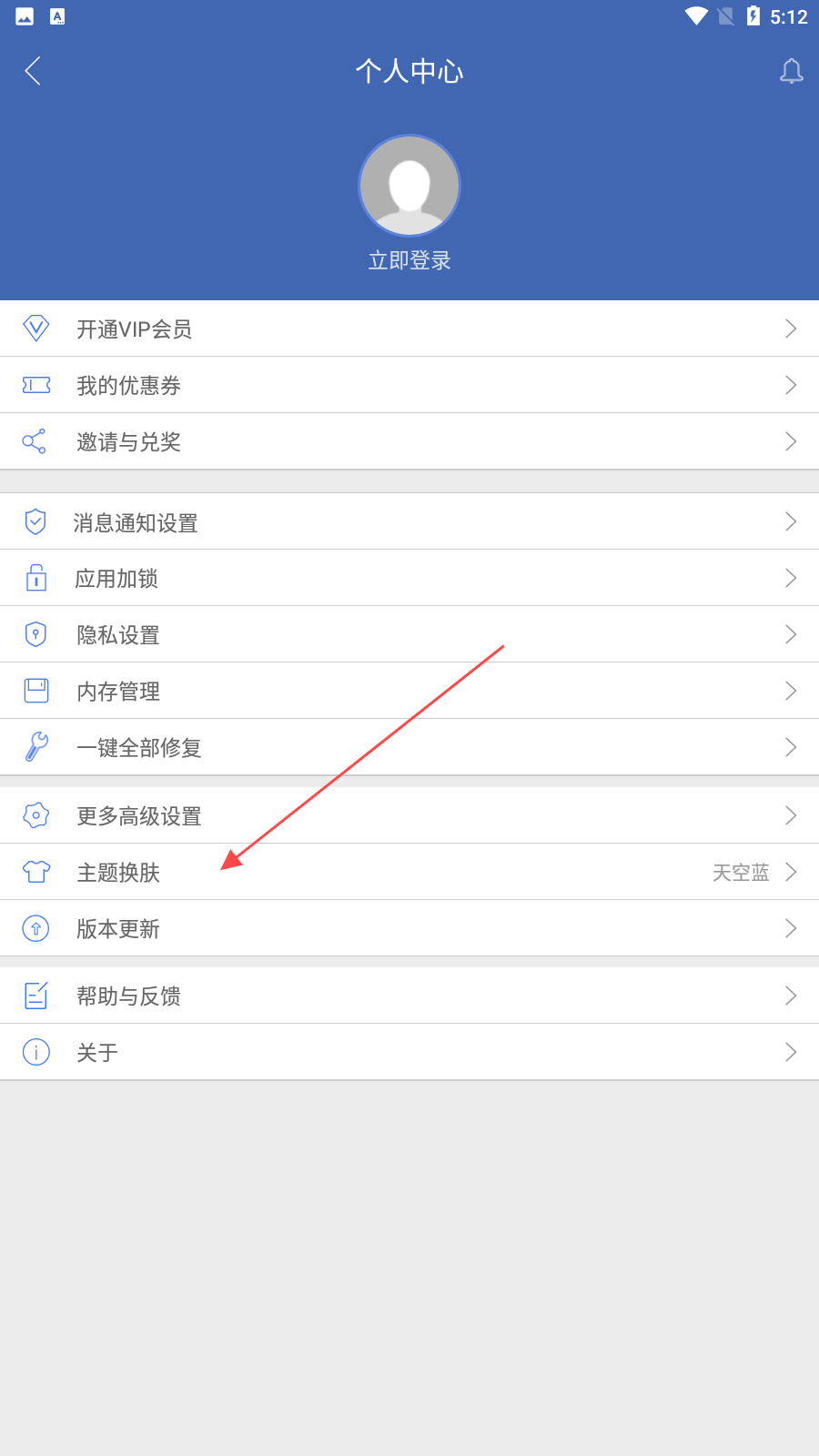Open the 开通VIP会员 row
Image resolution: width=819 pixels, height=1456 pixels.
coord(409,329)
